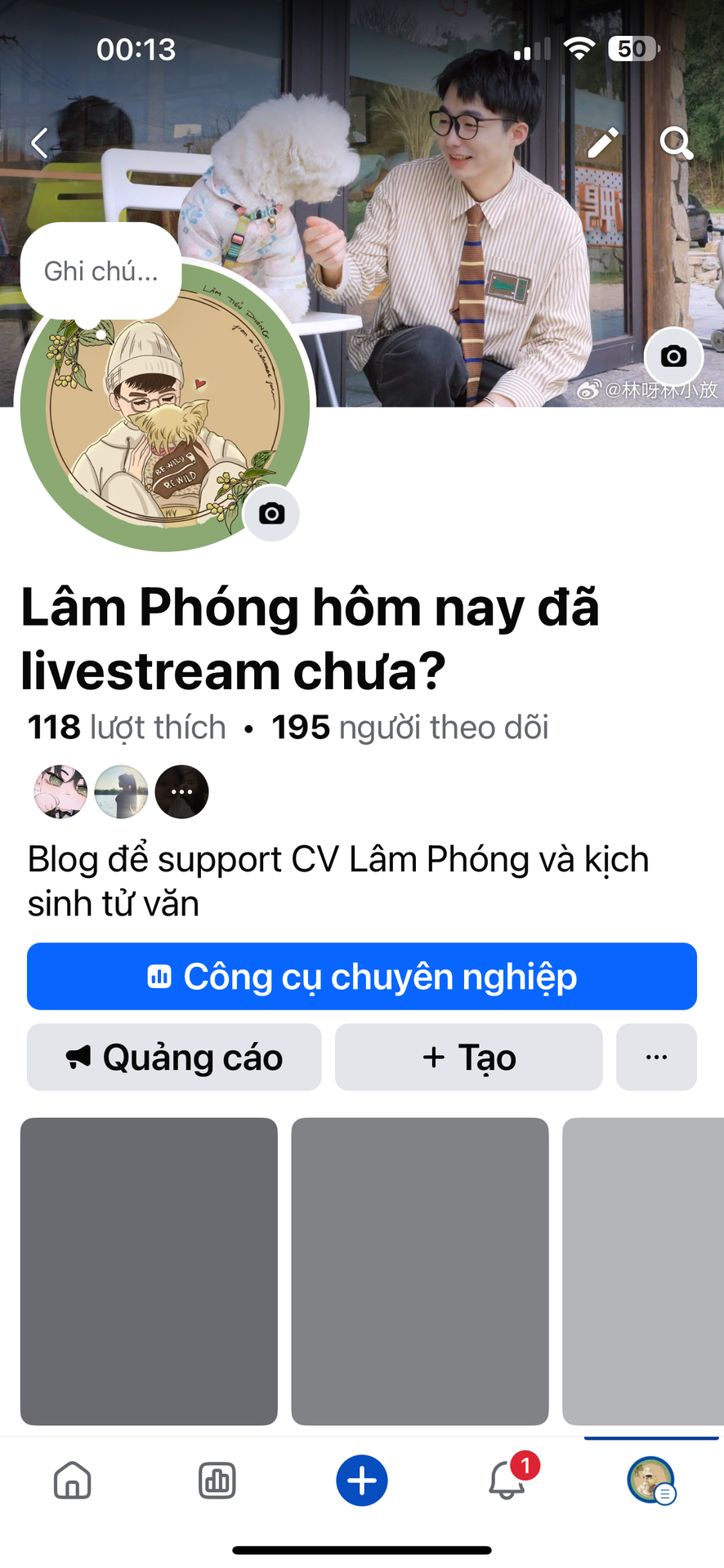Viewport: 724px width, 1568px height.
Task: Add a note in the Ghi chú bubble
Action: [x=101, y=271]
